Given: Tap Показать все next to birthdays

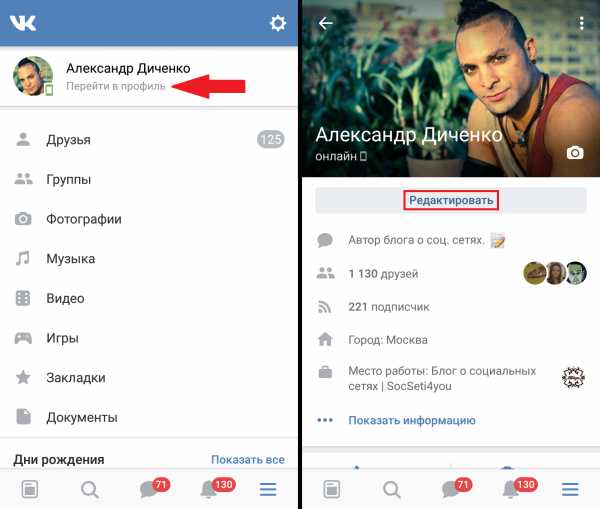Looking at the screenshot, I should point(247,460).
